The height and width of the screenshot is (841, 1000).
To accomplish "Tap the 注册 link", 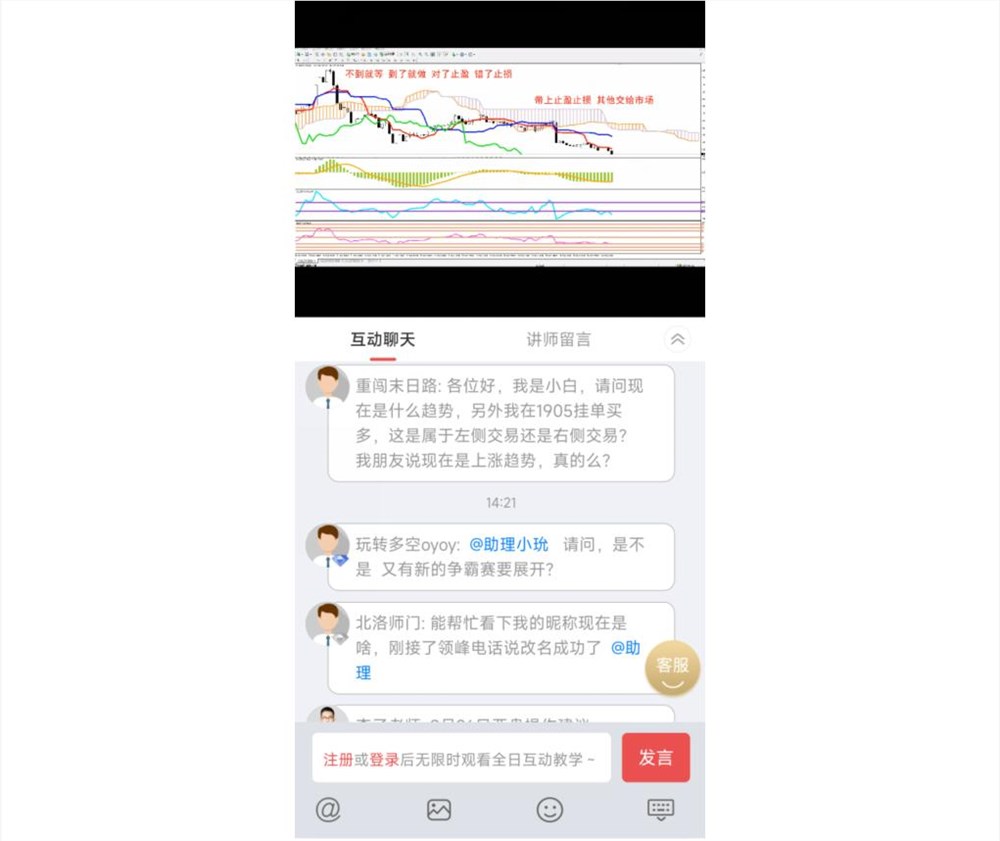I will click(338, 759).
